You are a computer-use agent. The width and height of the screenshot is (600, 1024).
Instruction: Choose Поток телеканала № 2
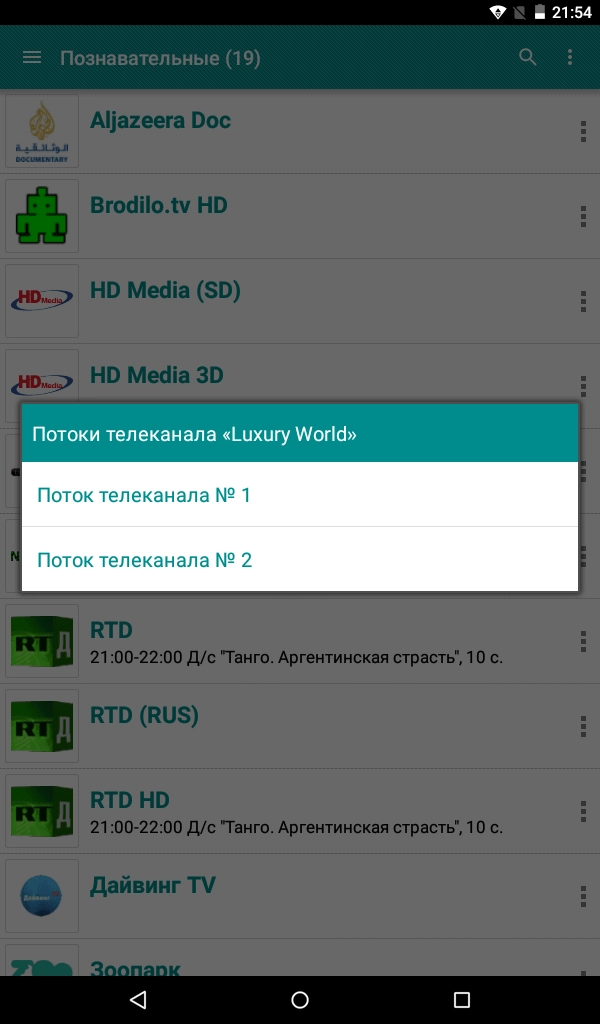300,559
